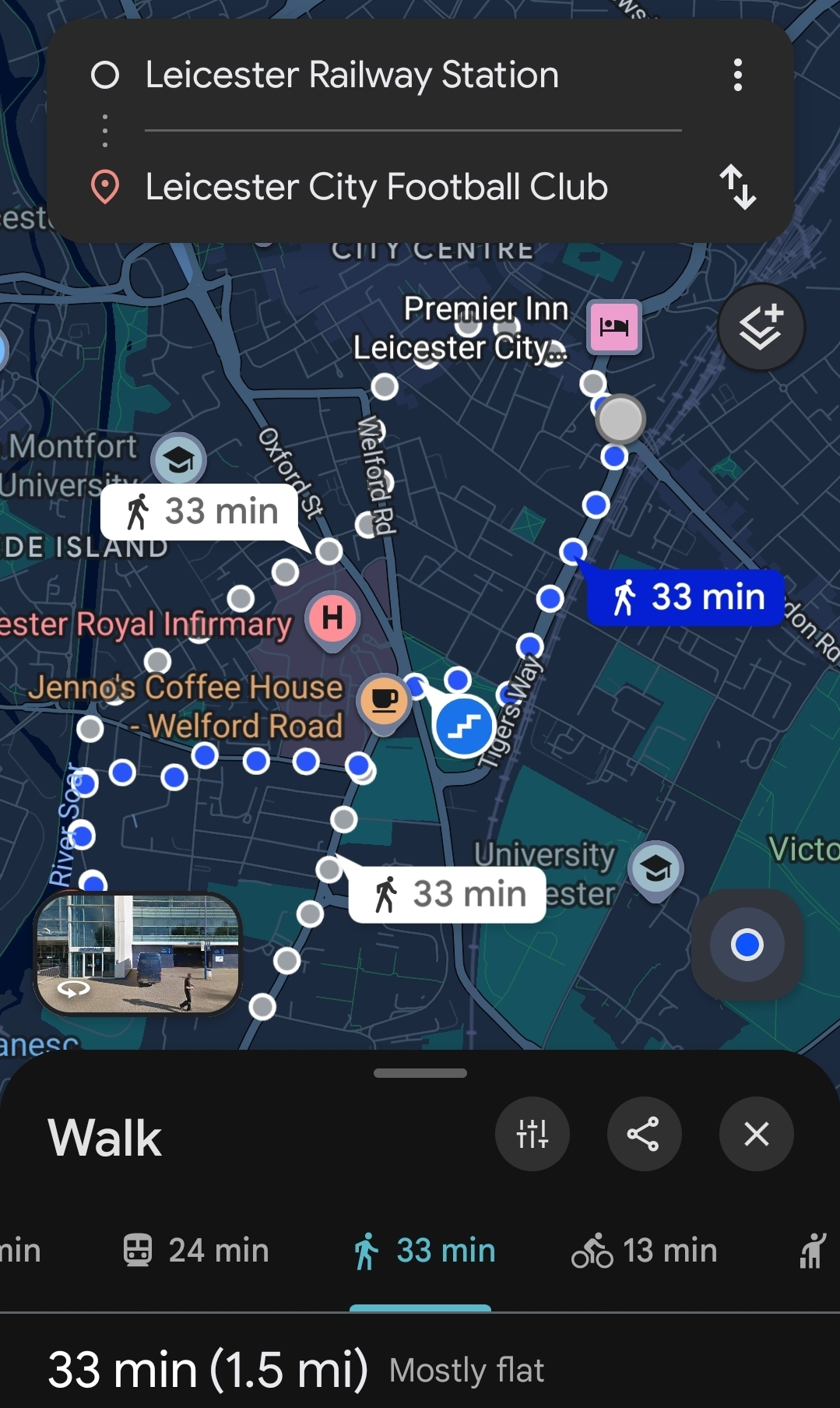
Task: Tap the Premier Inn Leicester City marker
Action: 614,326
